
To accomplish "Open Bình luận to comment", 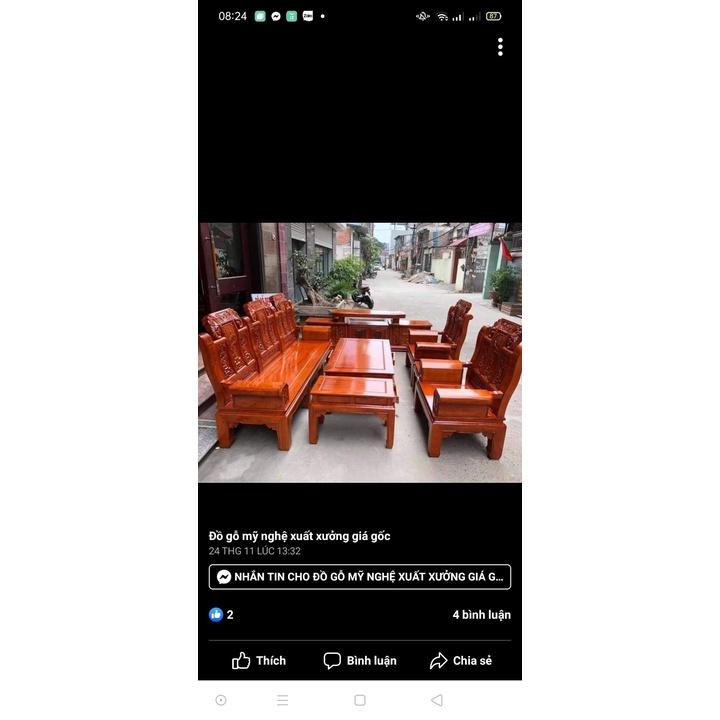I will pyautogui.click(x=360, y=661).
